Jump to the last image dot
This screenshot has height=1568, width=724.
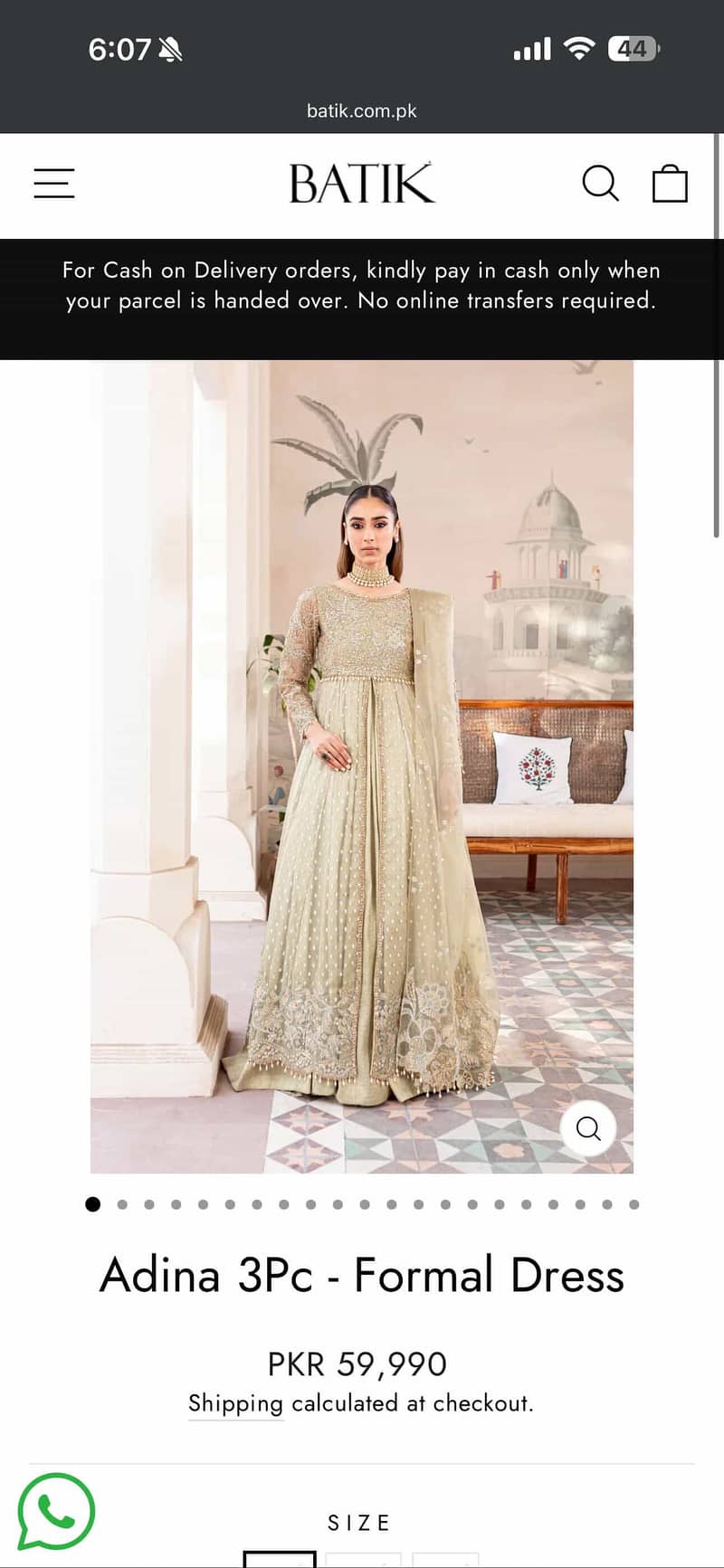tap(633, 1204)
